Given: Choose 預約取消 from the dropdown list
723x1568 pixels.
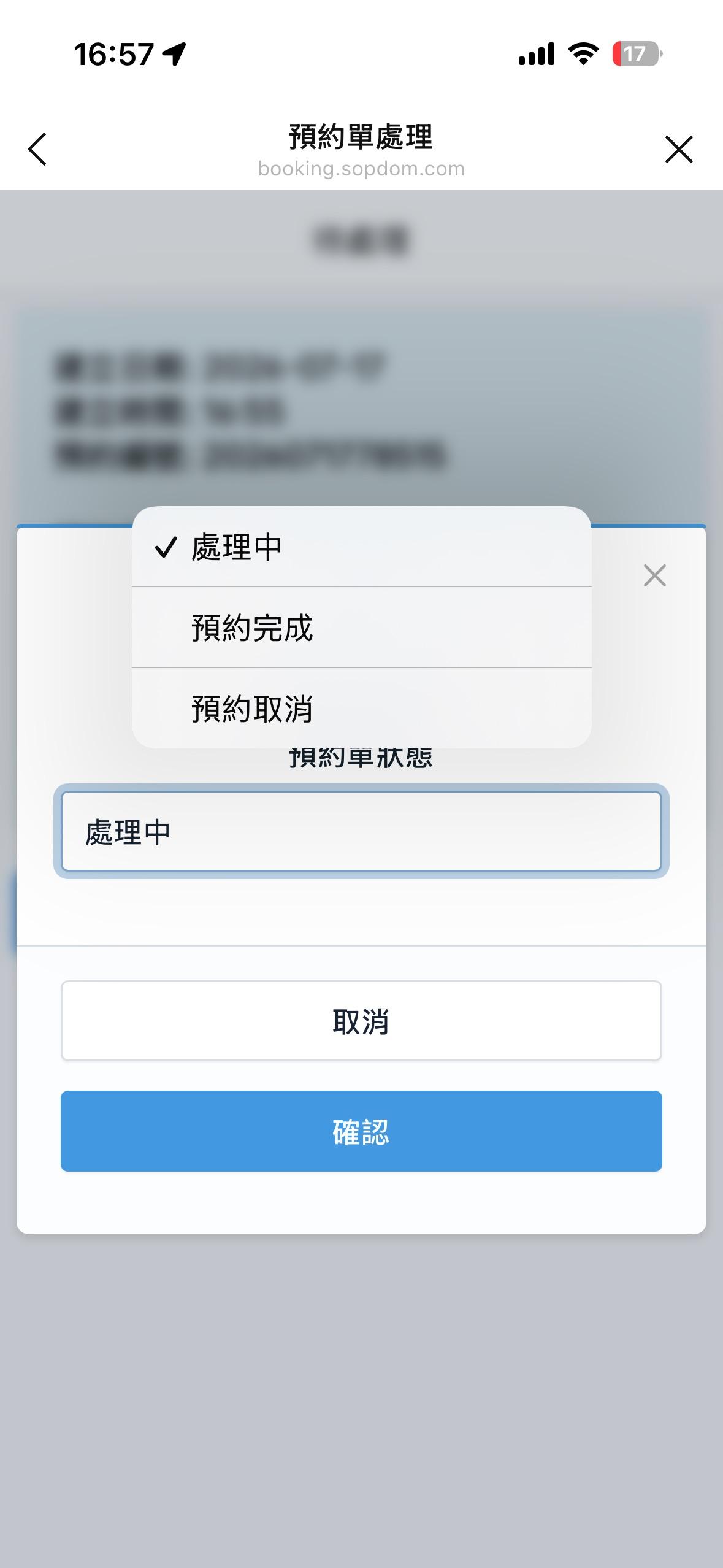Looking at the screenshot, I should pos(362,709).
